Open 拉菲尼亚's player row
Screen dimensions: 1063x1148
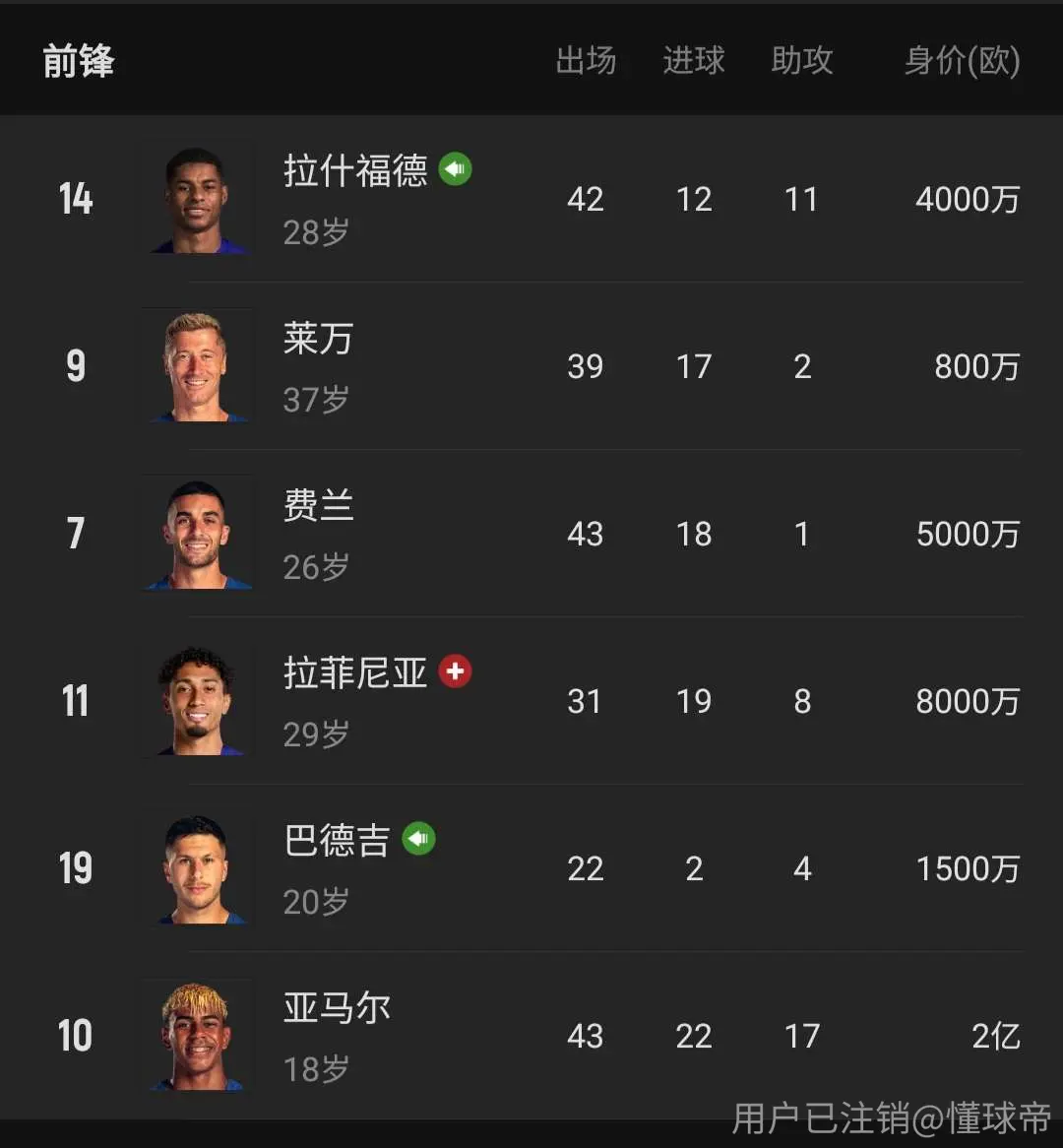tap(531, 701)
